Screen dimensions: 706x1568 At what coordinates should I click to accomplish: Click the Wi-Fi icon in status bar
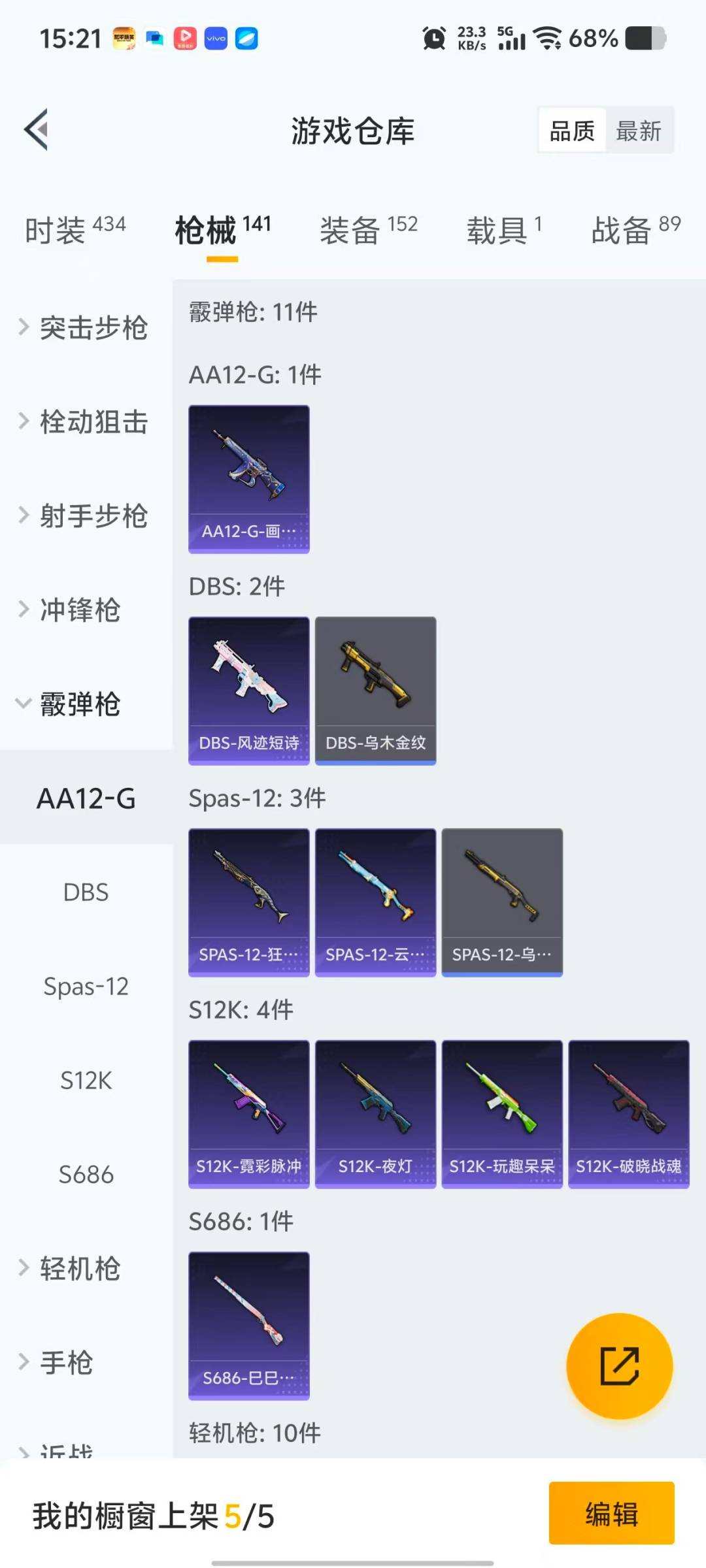click(x=548, y=39)
